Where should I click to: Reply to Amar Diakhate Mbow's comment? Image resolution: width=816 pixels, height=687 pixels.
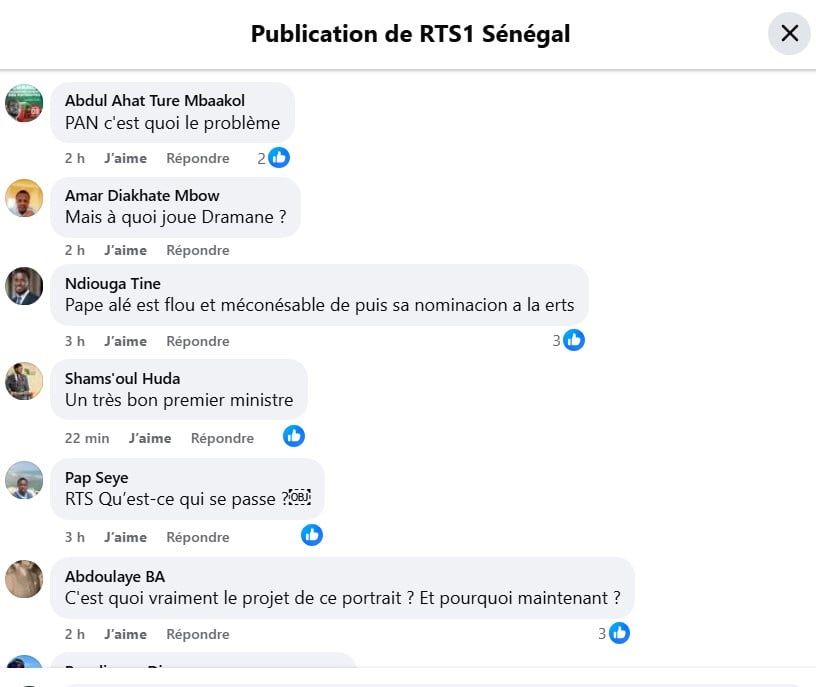(197, 250)
